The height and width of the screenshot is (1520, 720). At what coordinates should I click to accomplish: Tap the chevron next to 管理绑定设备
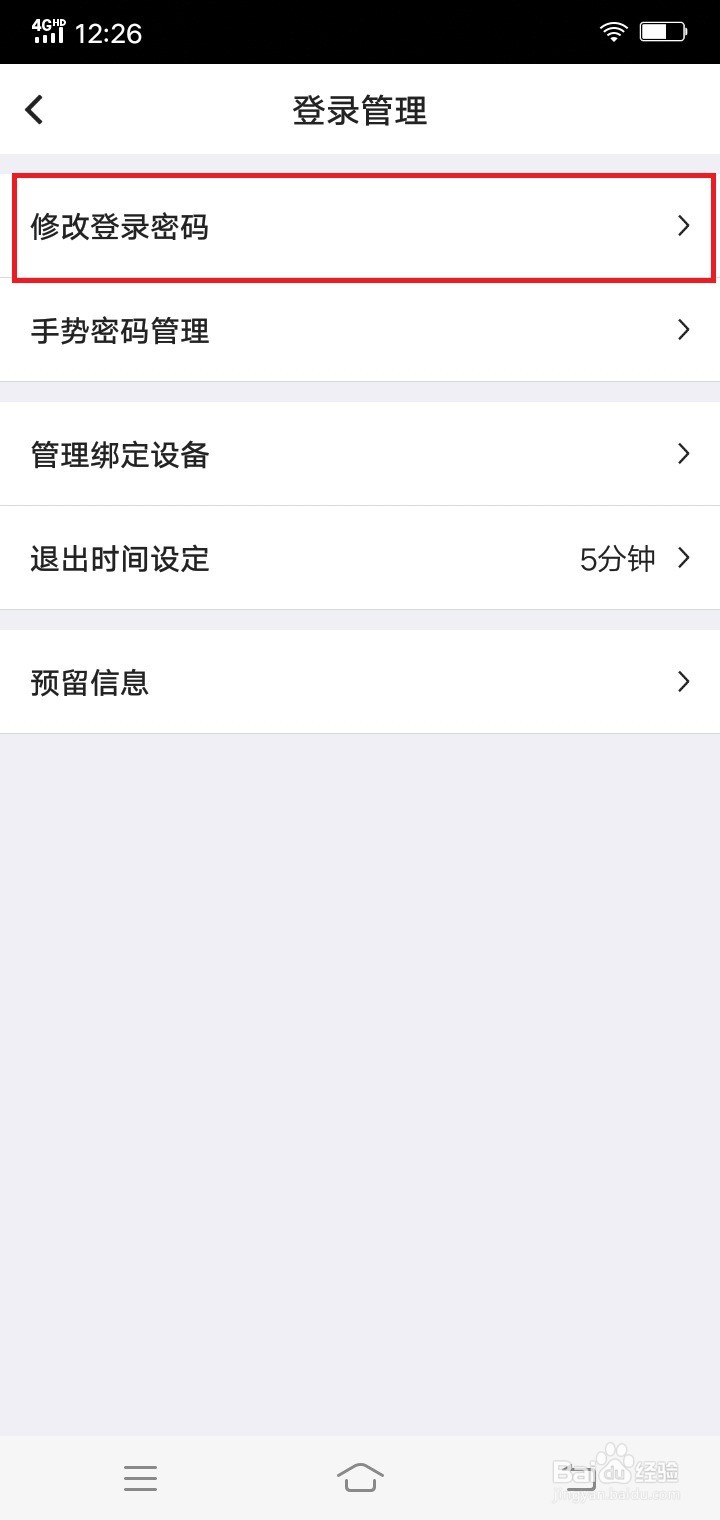(x=684, y=455)
